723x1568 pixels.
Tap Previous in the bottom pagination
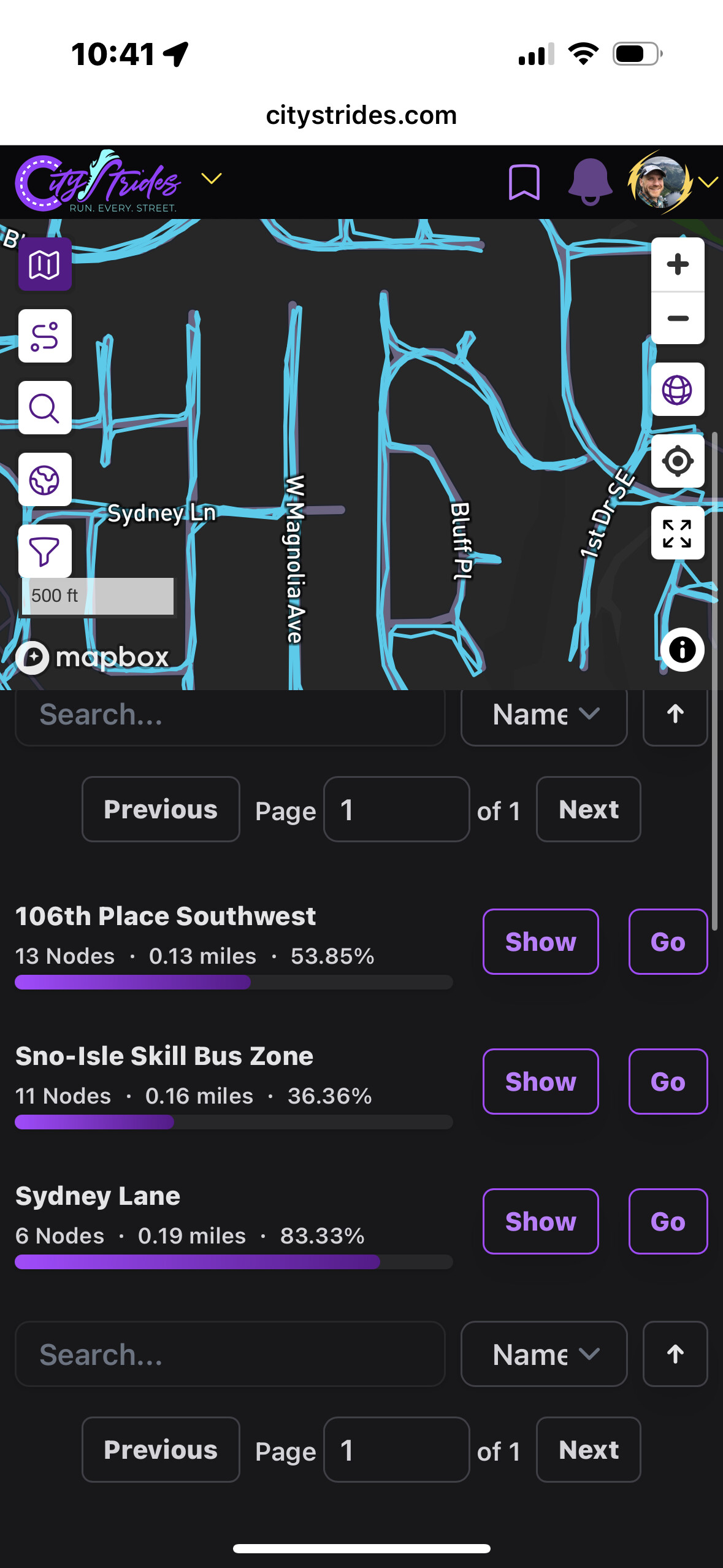click(x=161, y=1450)
